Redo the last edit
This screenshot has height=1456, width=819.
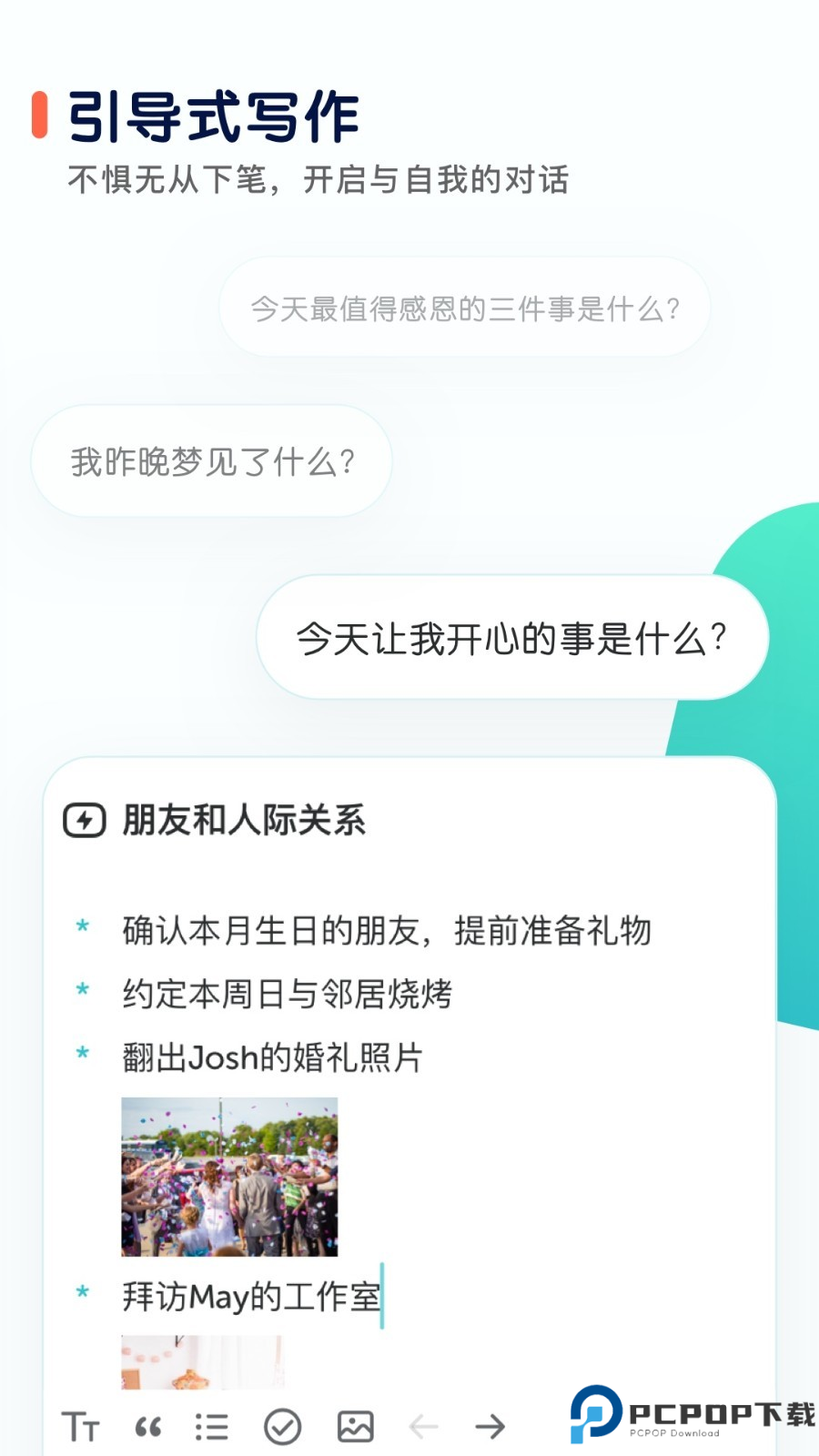tap(490, 1425)
